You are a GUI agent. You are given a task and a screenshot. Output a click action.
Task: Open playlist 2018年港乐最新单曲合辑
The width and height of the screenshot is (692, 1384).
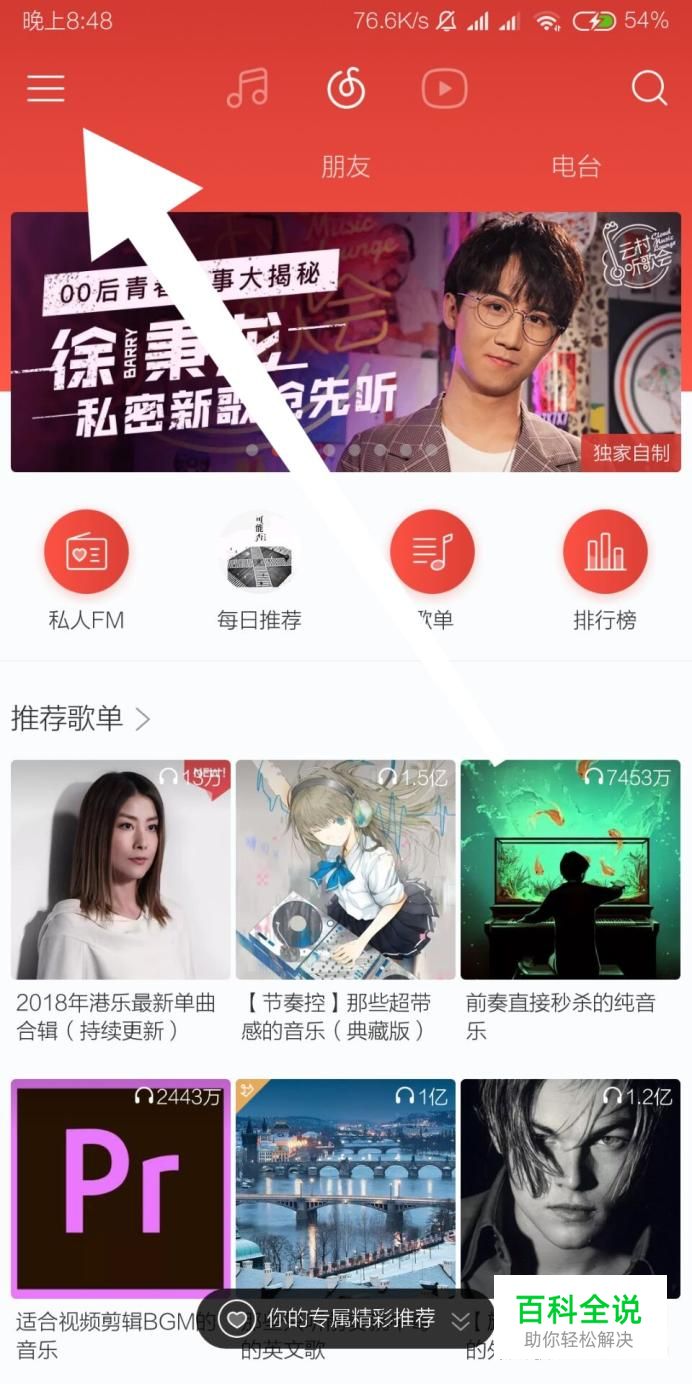[x=121, y=869]
